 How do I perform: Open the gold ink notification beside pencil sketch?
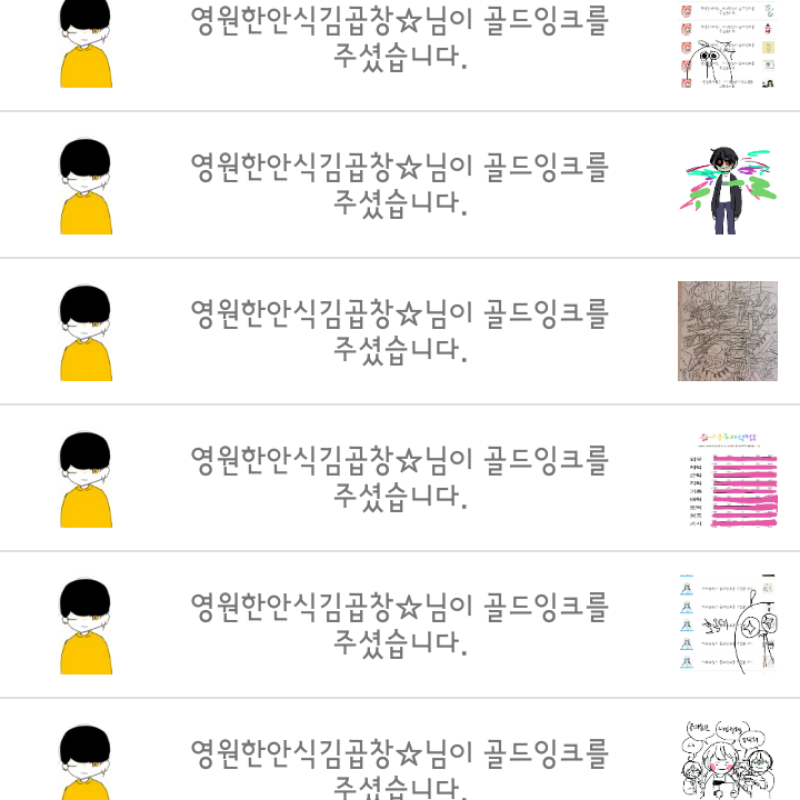pos(400,331)
